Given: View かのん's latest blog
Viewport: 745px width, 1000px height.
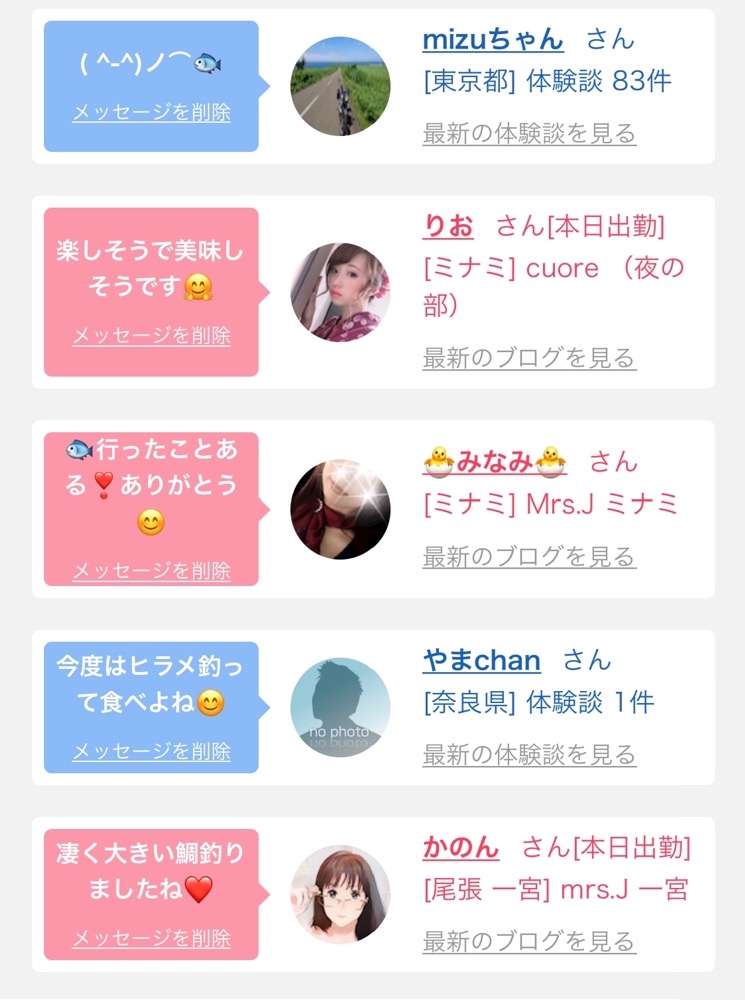Looking at the screenshot, I should tap(529, 941).
